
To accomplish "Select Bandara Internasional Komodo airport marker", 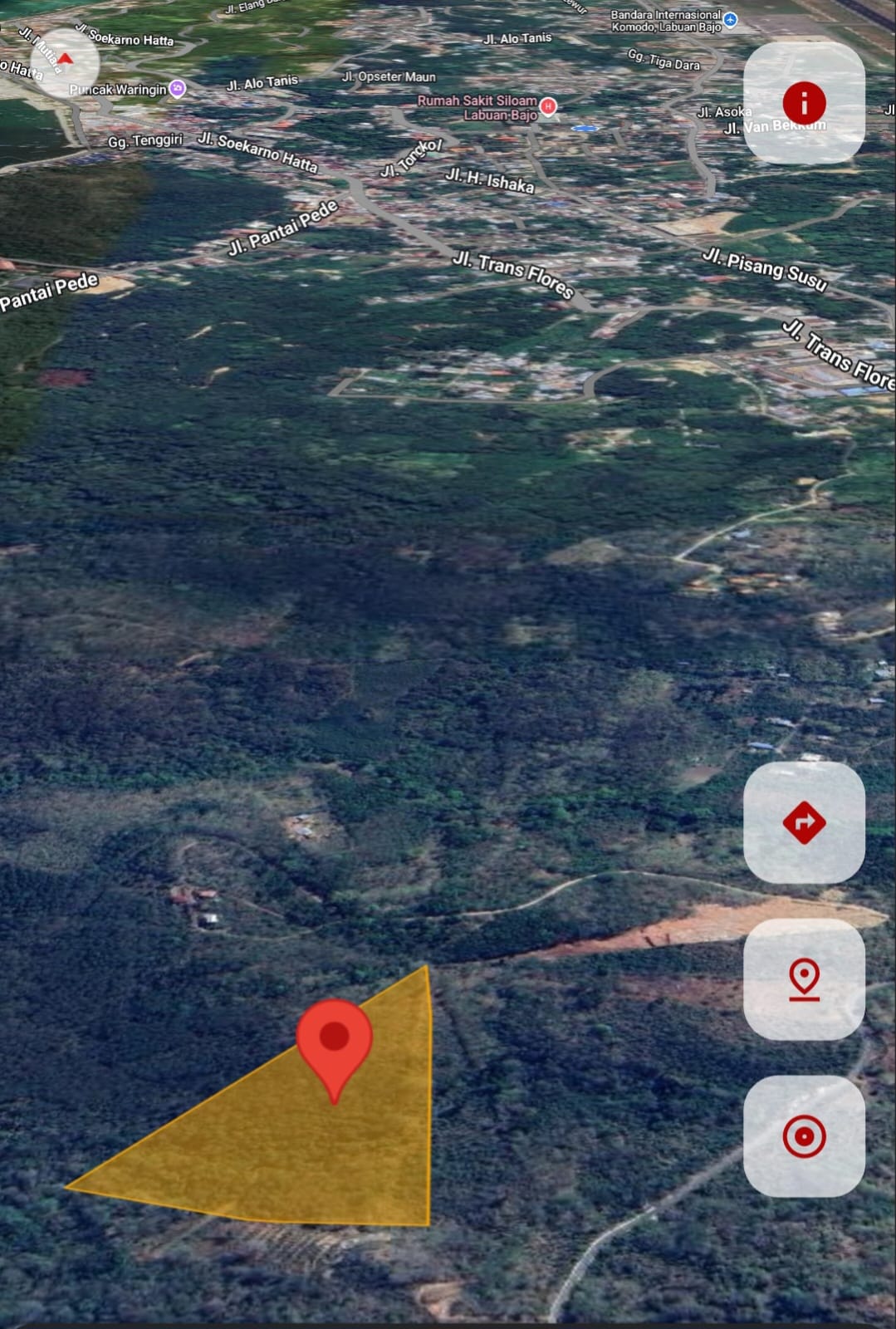I will point(730,20).
